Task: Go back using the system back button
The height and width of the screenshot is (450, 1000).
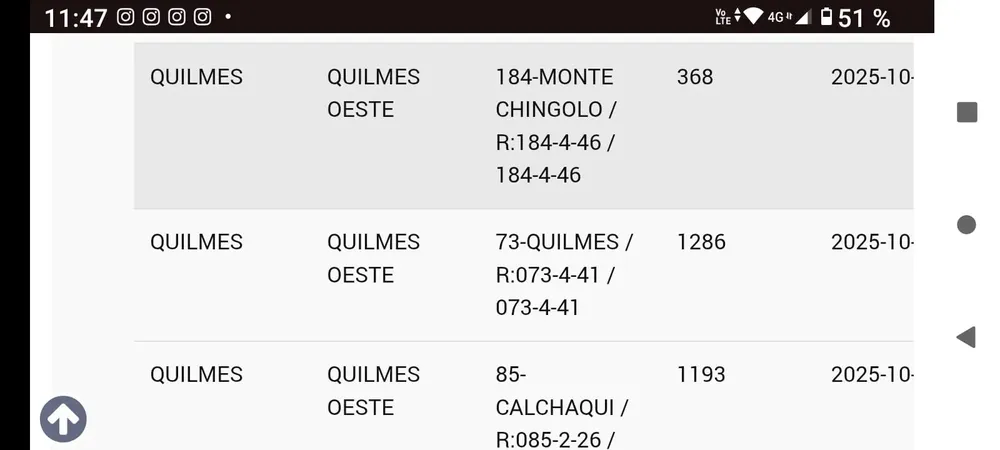Action: pyautogui.click(x=966, y=337)
